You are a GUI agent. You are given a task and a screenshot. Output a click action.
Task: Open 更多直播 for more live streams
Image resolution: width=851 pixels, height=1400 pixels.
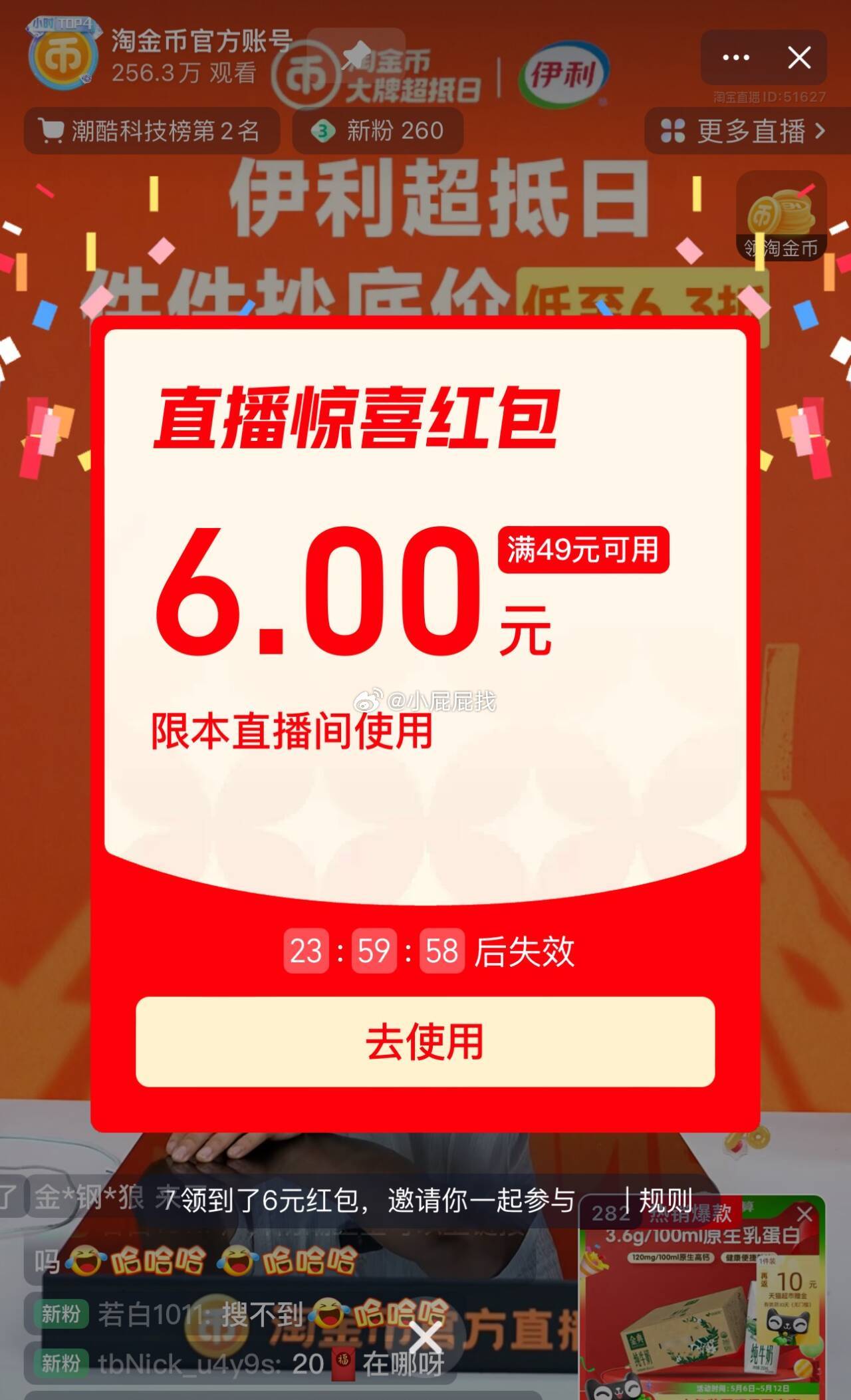743,131
